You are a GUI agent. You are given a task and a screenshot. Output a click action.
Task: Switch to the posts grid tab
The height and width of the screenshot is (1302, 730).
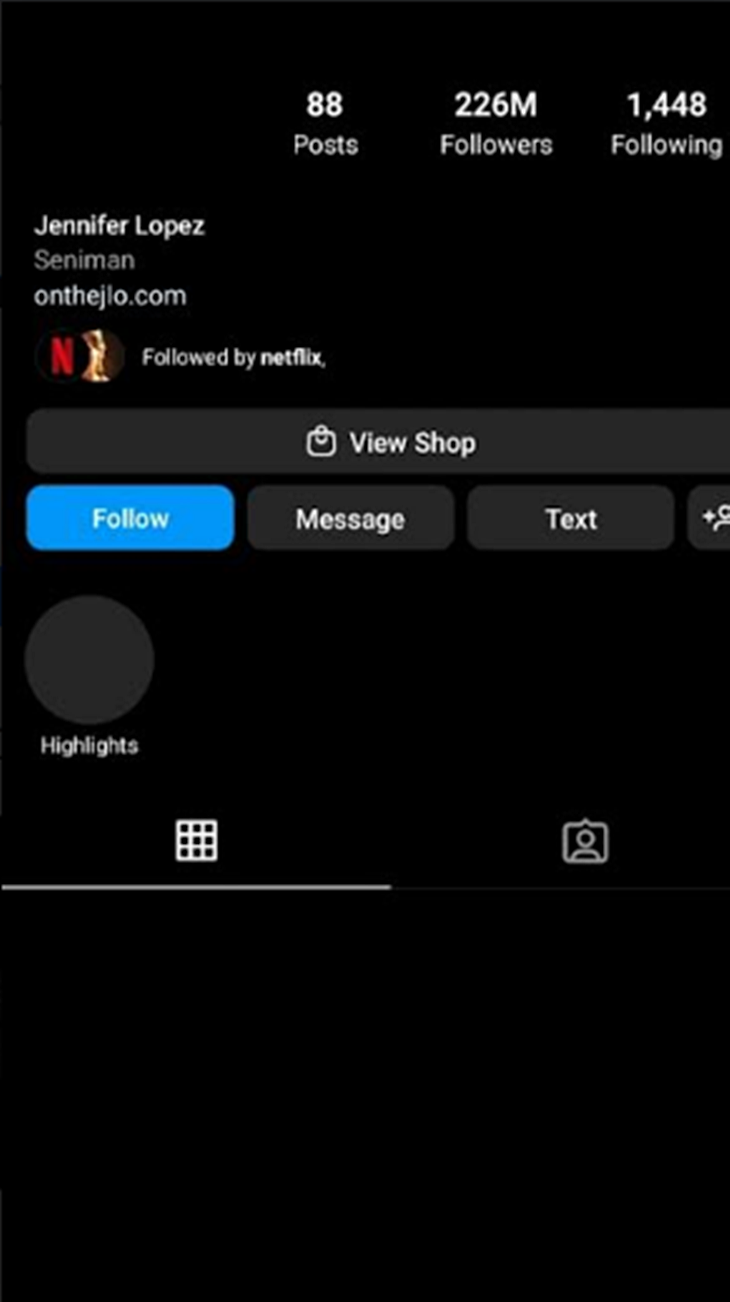[x=196, y=841]
